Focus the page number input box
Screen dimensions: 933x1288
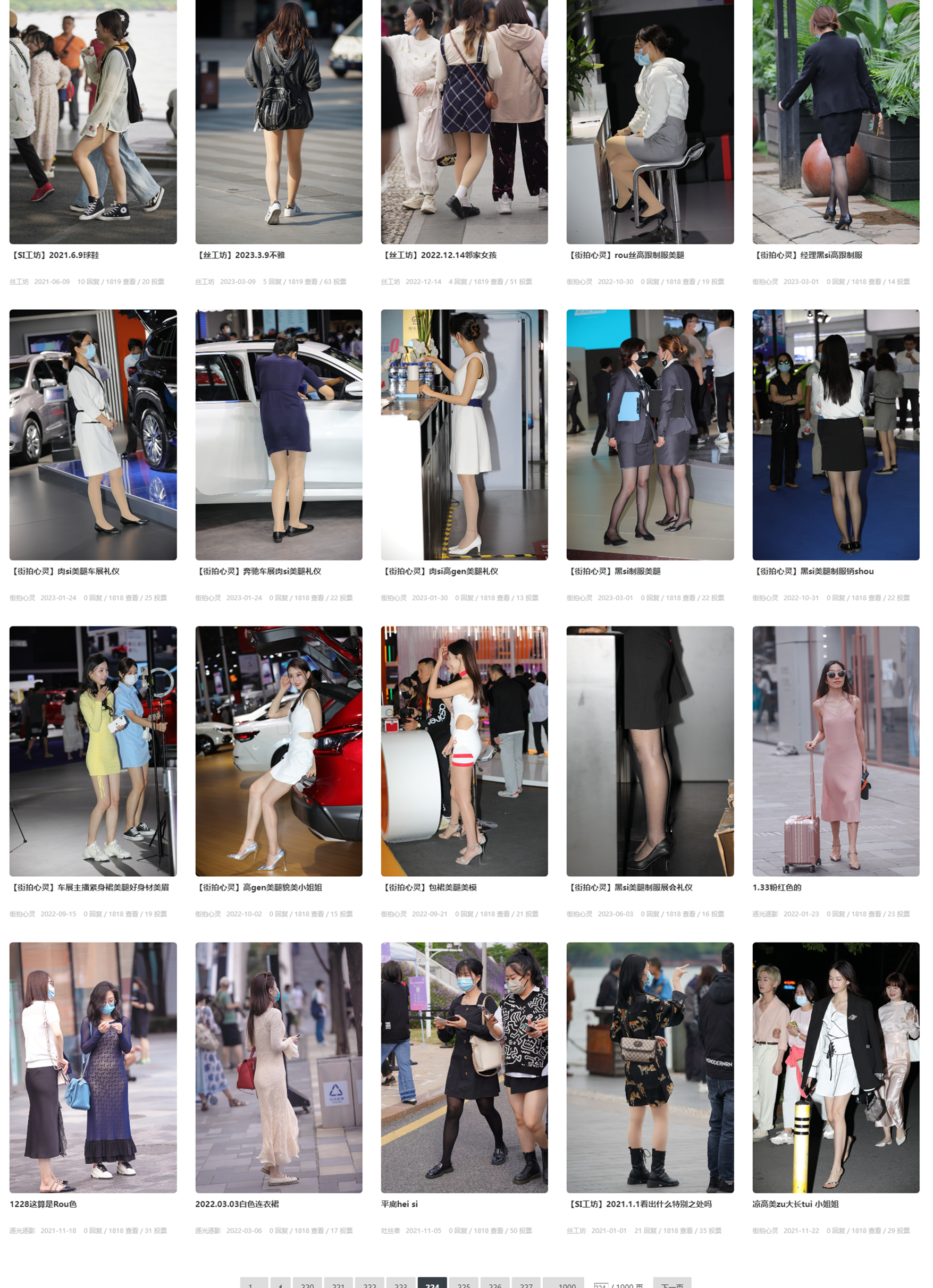tap(601, 1285)
